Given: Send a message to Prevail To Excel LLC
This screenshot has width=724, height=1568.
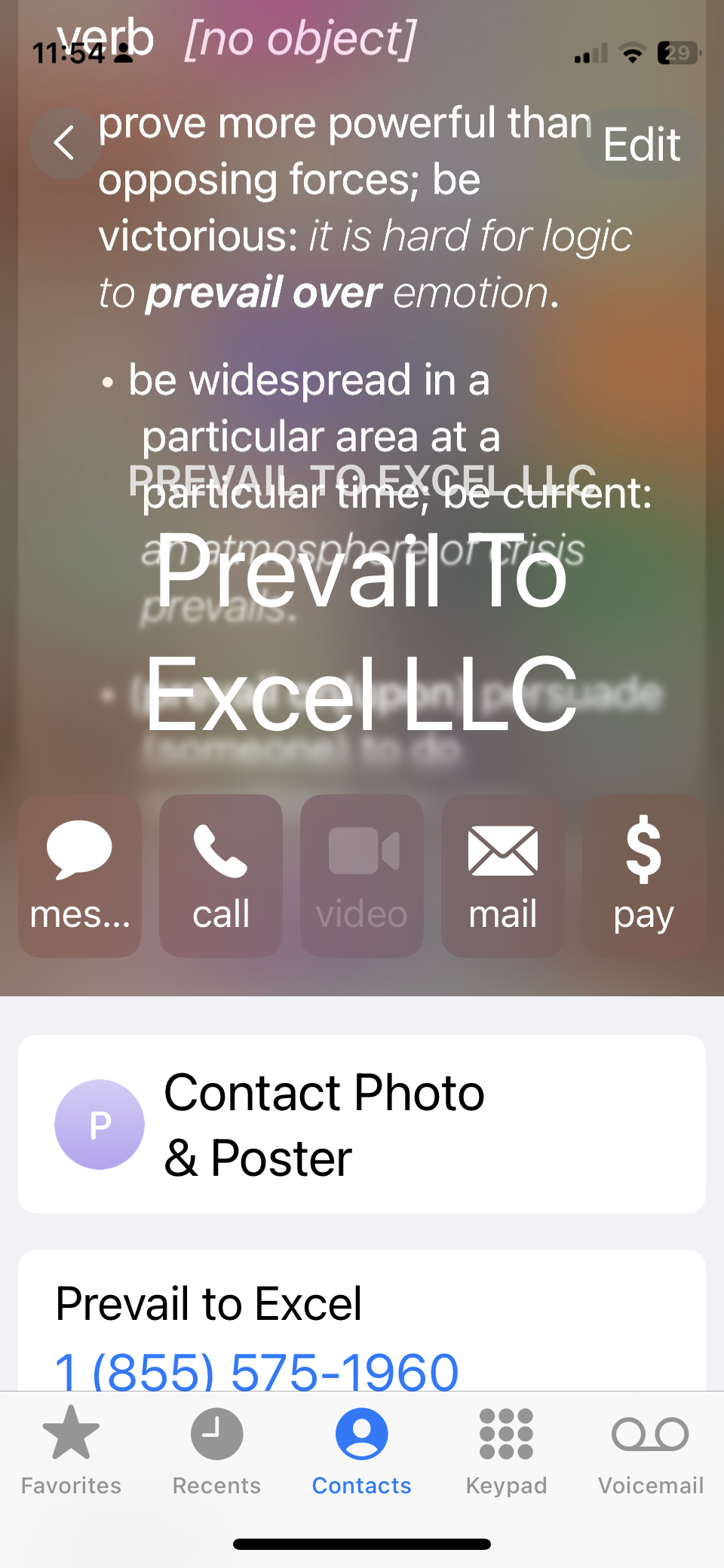Looking at the screenshot, I should (80, 876).
